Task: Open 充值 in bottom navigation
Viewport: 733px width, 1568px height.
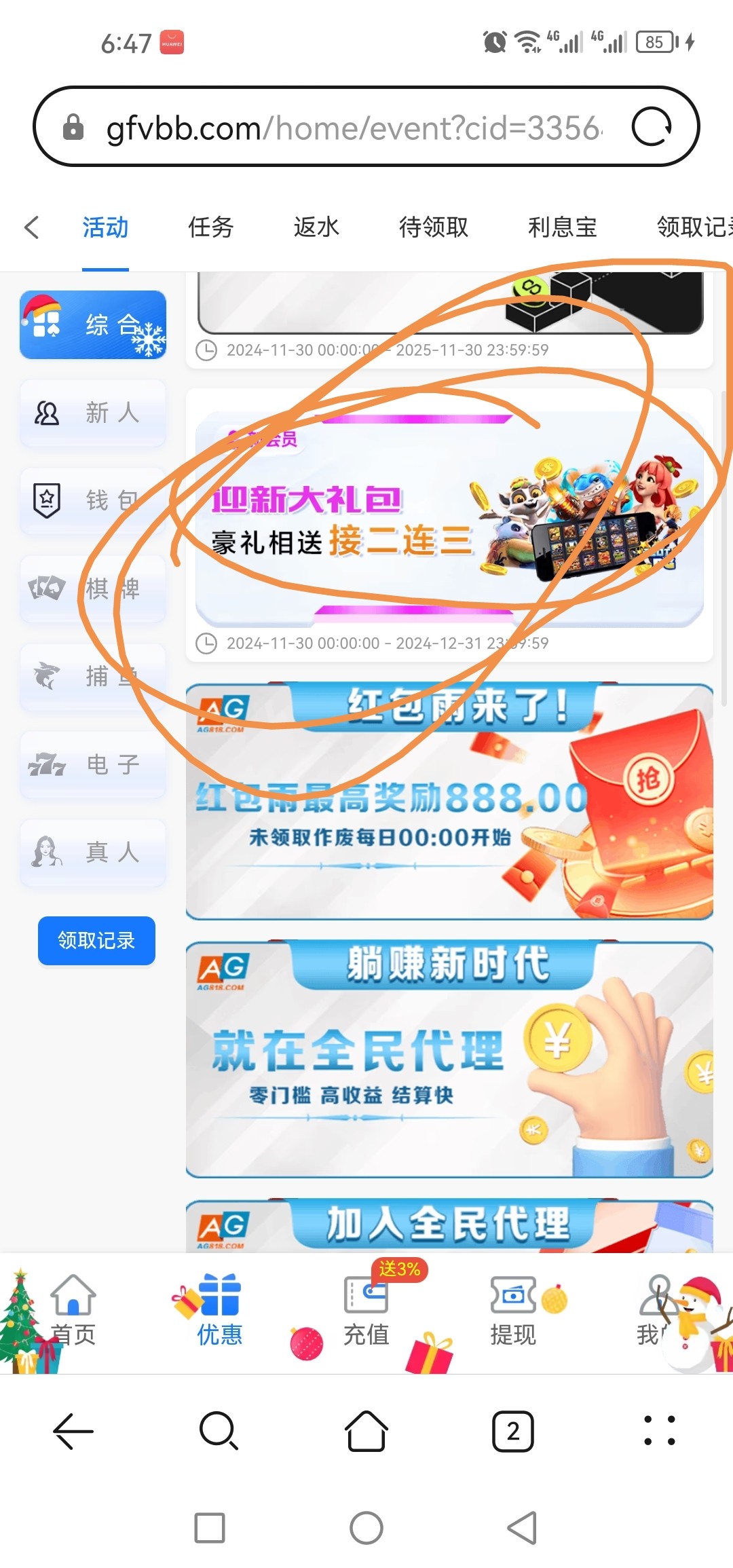Action: [366, 1310]
